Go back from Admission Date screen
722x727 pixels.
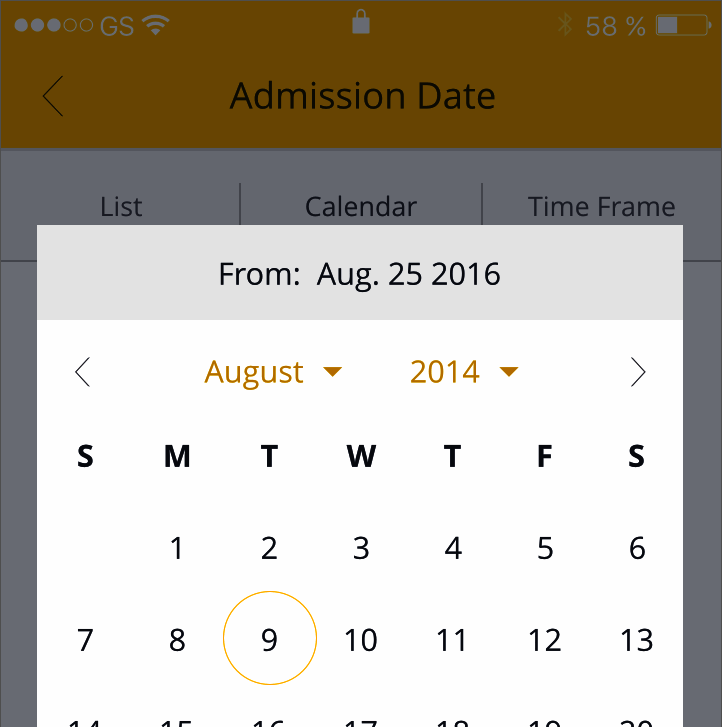coord(54,96)
